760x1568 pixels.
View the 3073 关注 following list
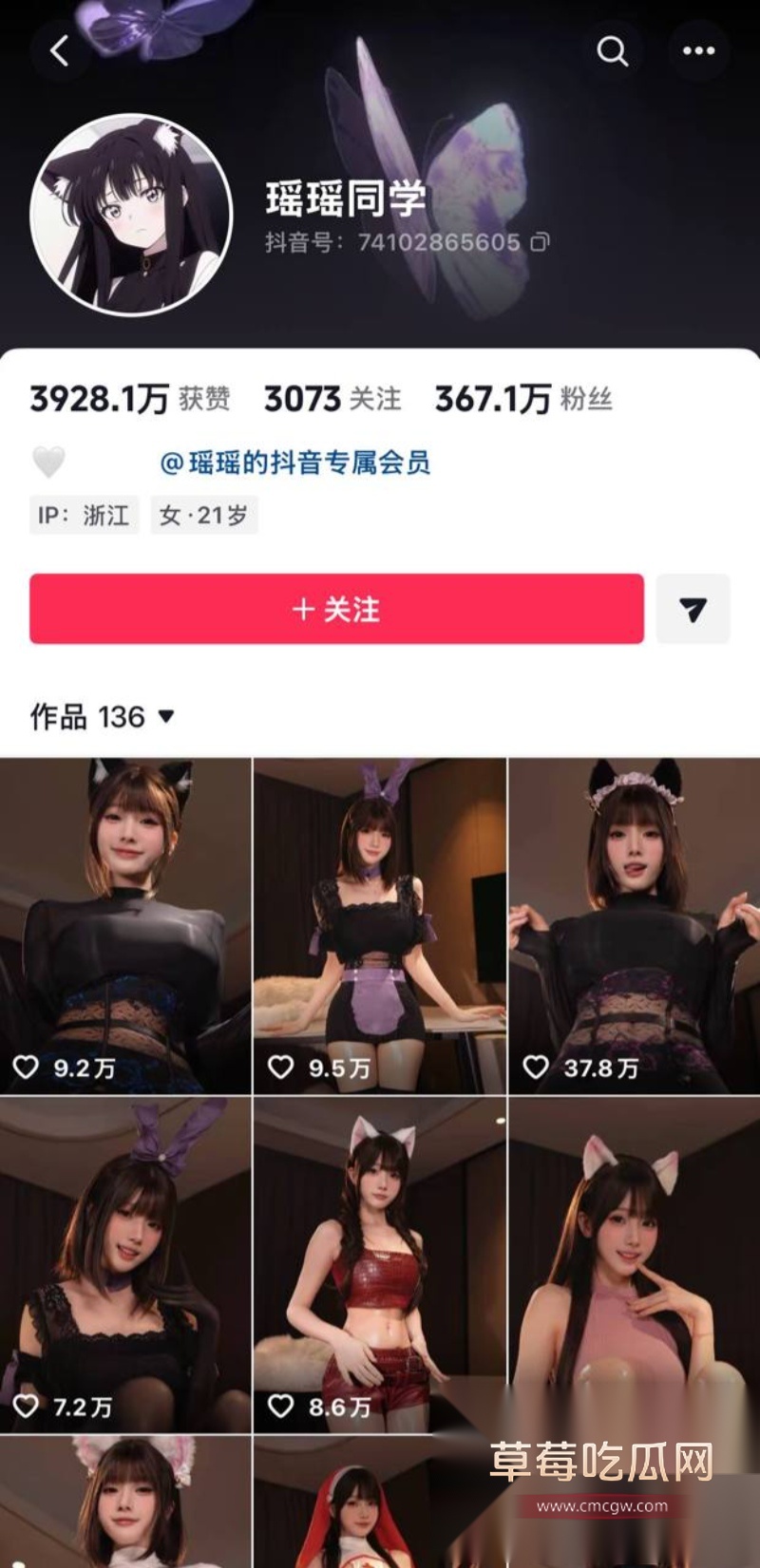click(332, 399)
